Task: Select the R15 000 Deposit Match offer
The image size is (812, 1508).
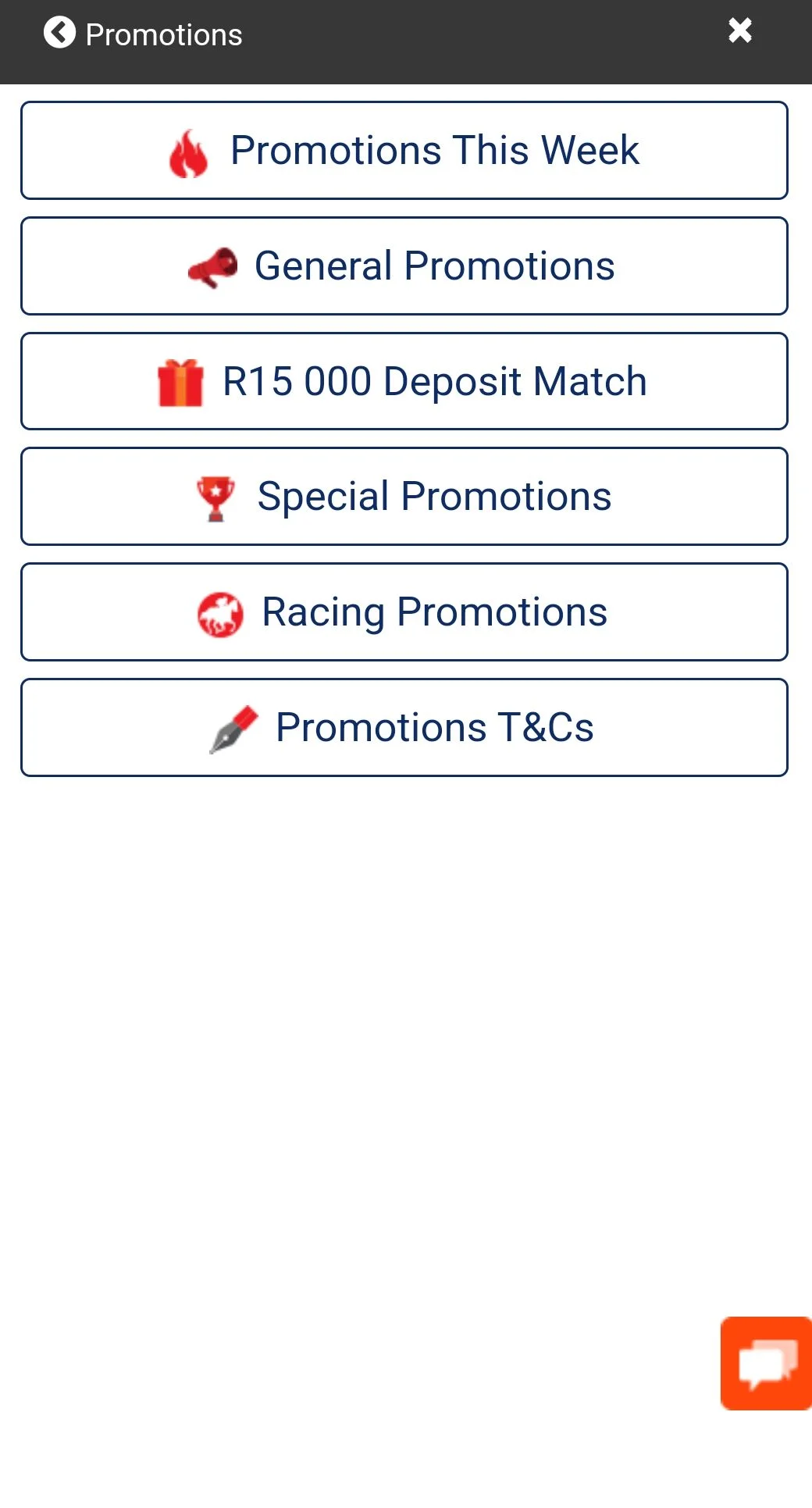Action: point(404,382)
